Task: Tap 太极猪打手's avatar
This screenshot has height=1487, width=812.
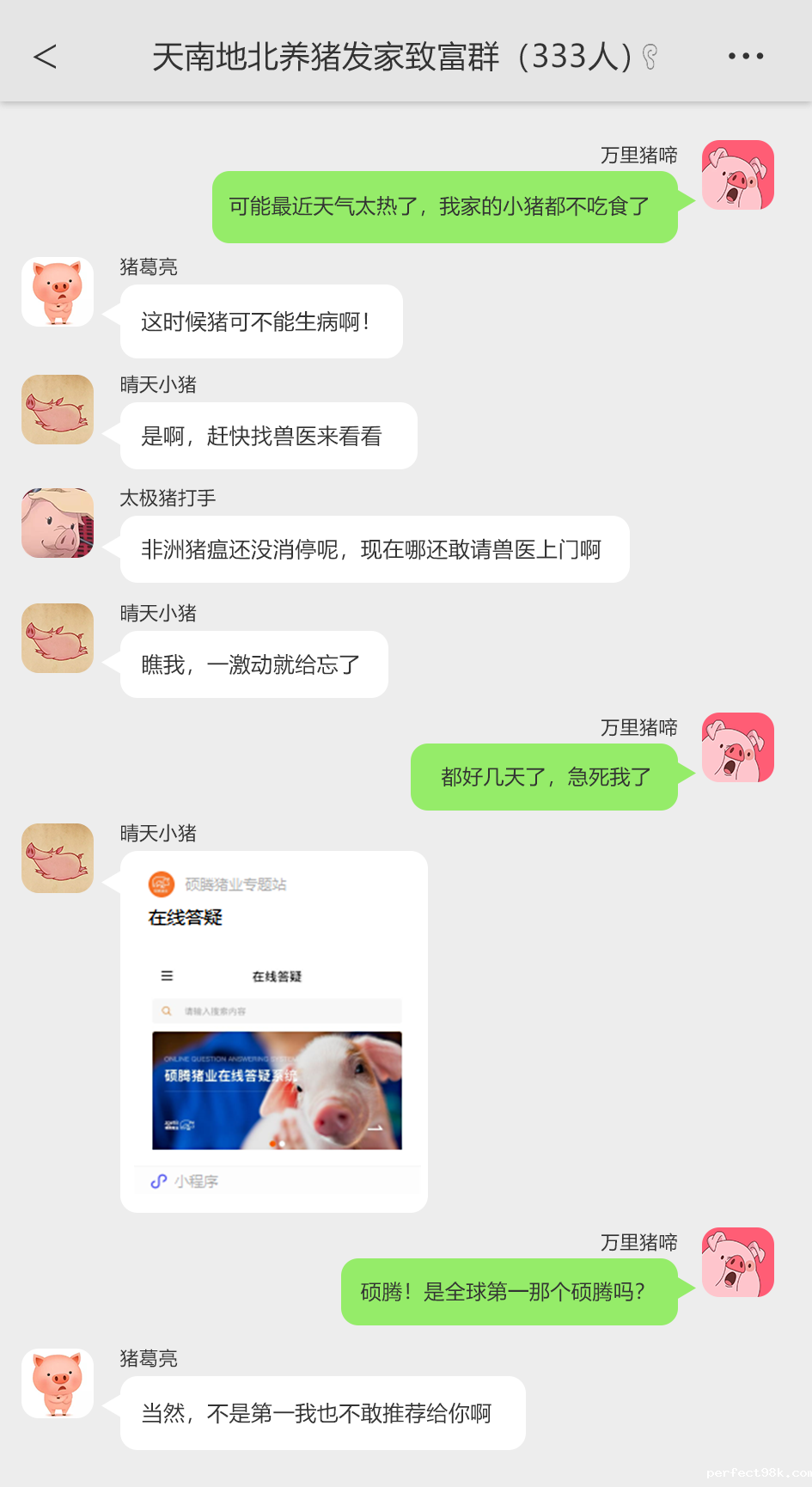Action: coord(58,523)
